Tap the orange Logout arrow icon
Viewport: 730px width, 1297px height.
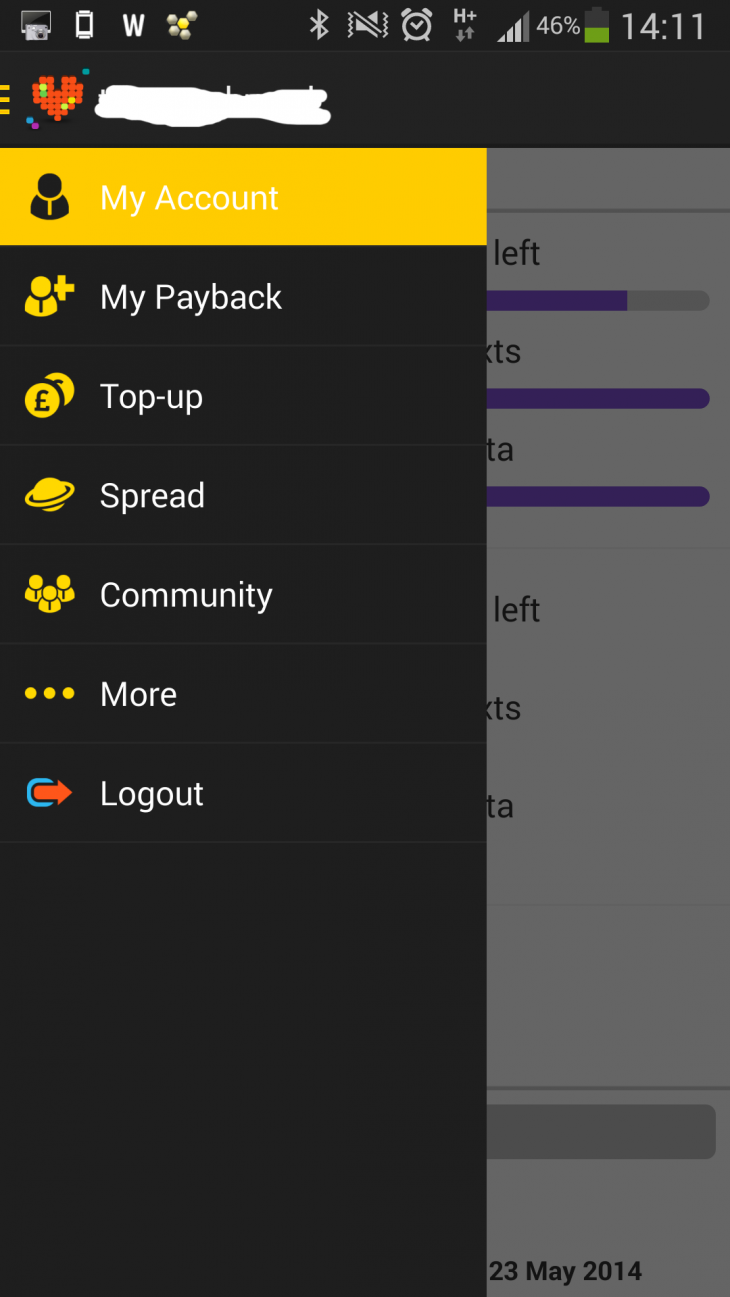pos(49,792)
